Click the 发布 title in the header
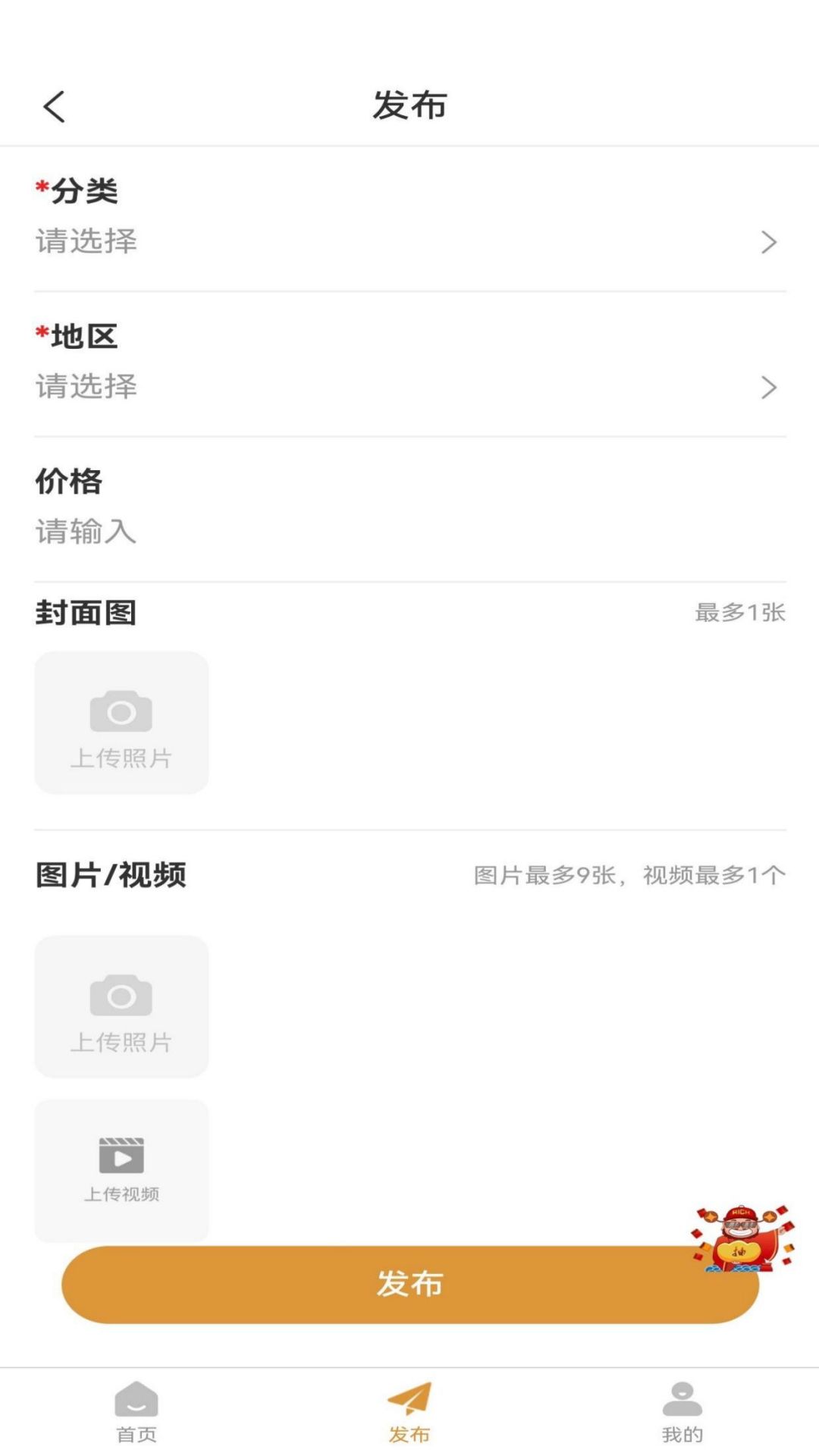The image size is (819, 1456). point(409,106)
